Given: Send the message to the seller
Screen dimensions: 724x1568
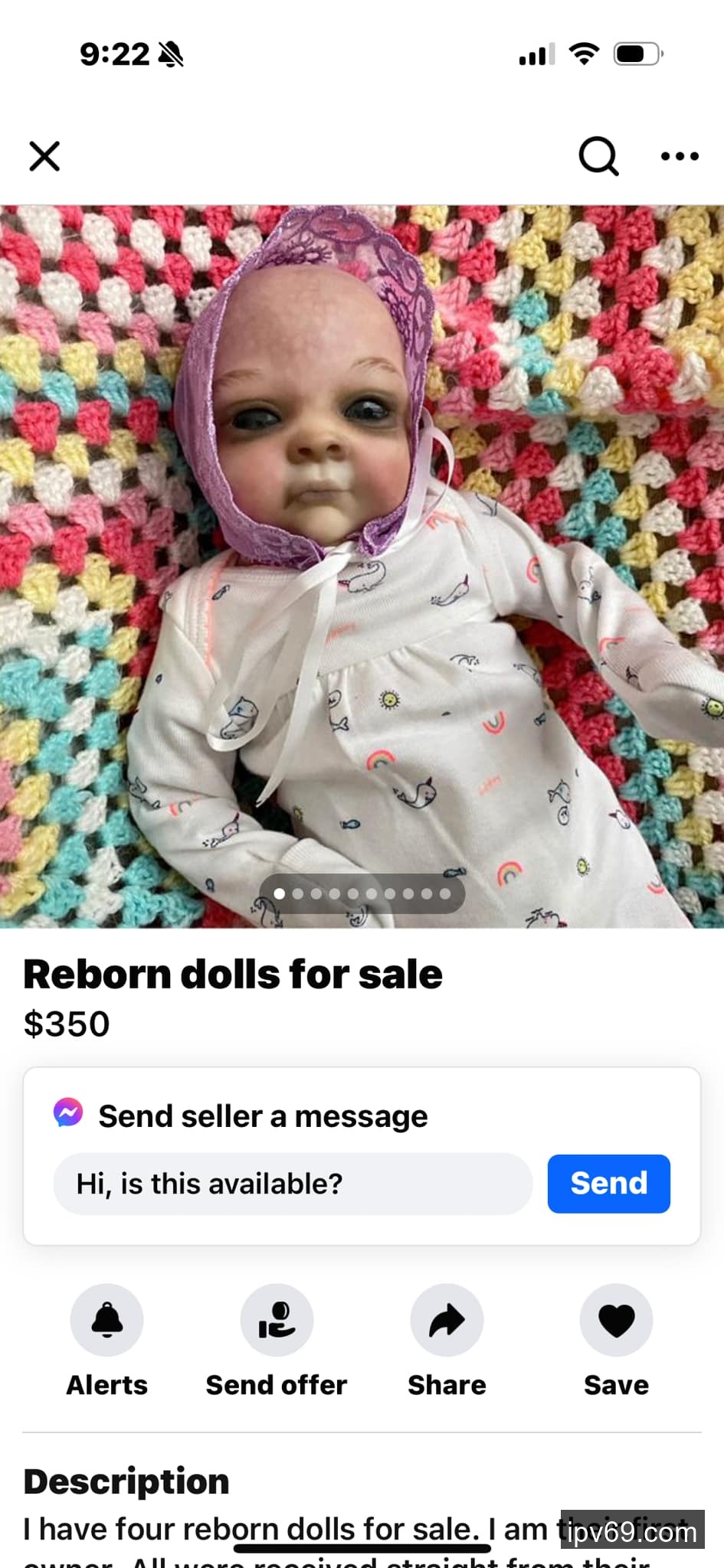Looking at the screenshot, I should (608, 1184).
